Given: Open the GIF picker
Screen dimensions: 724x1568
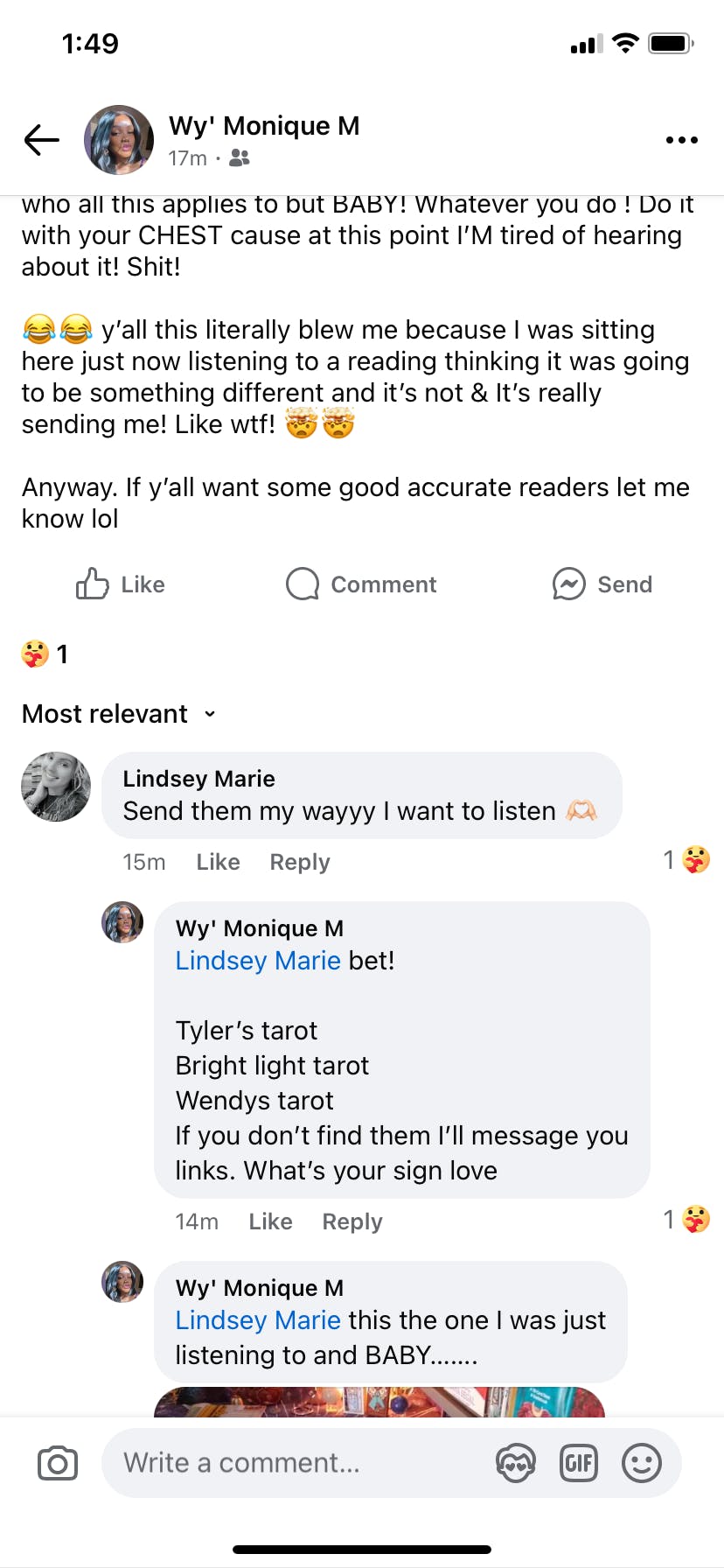Looking at the screenshot, I should pyautogui.click(x=579, y=1463).
